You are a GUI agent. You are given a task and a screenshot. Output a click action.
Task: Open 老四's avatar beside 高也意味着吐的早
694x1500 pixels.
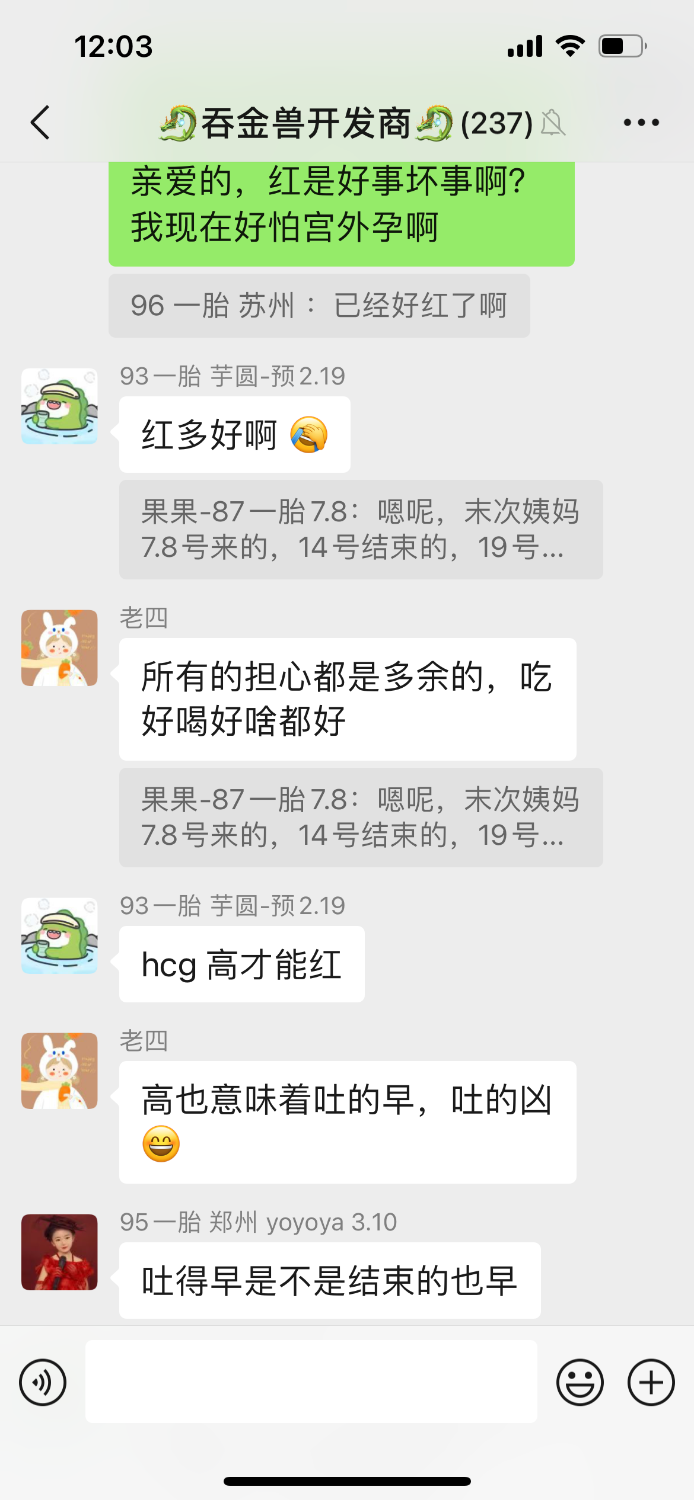pos(60,1071)
